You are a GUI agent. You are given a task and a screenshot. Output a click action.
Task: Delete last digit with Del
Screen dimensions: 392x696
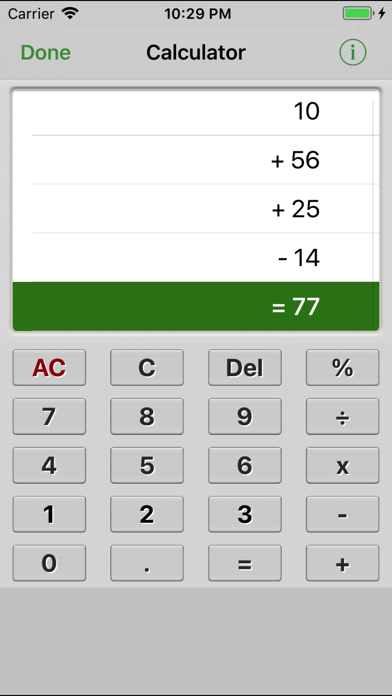click(x=245, y=368)
